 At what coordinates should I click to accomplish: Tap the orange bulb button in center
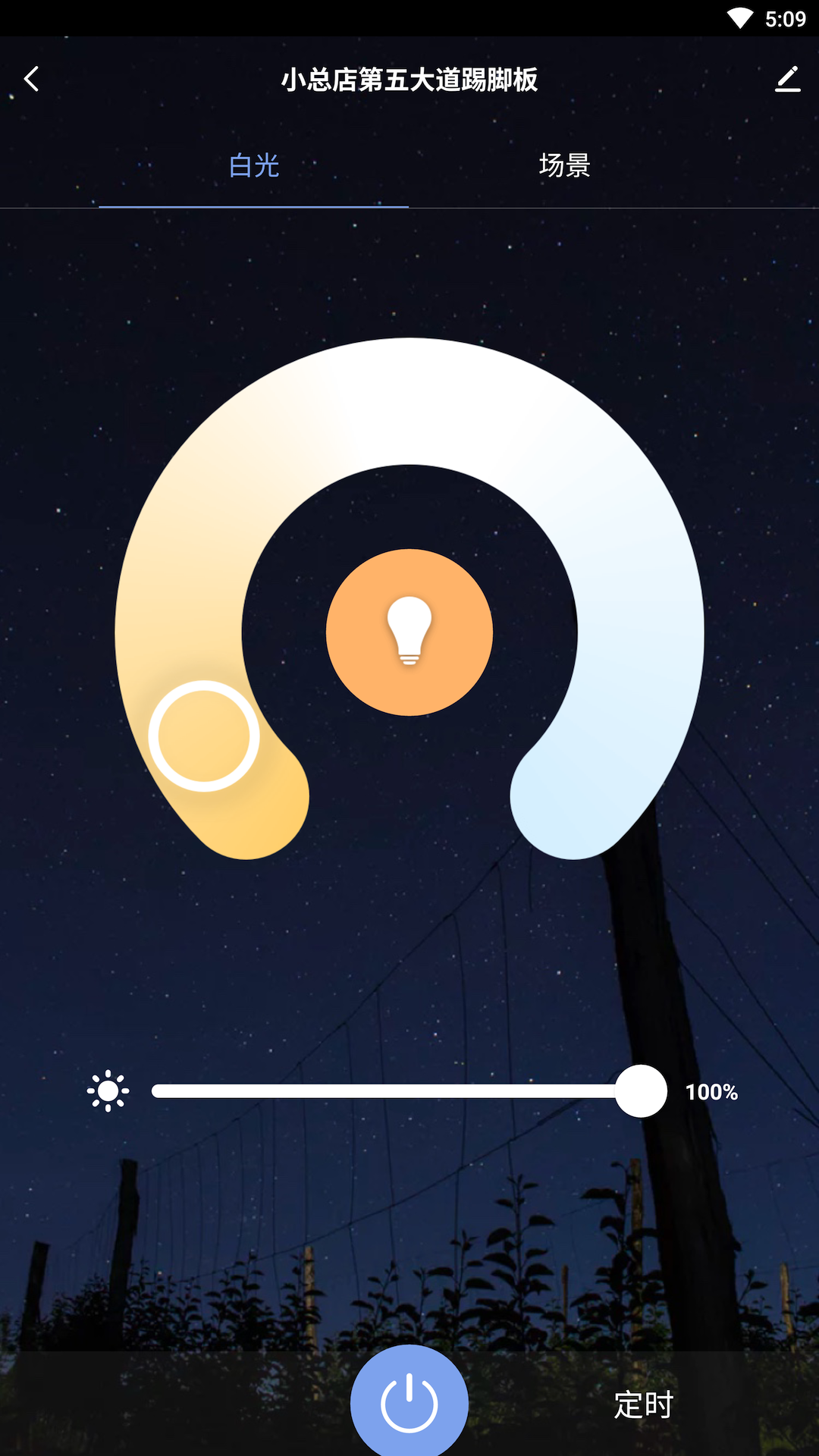[x=409, y=632]
